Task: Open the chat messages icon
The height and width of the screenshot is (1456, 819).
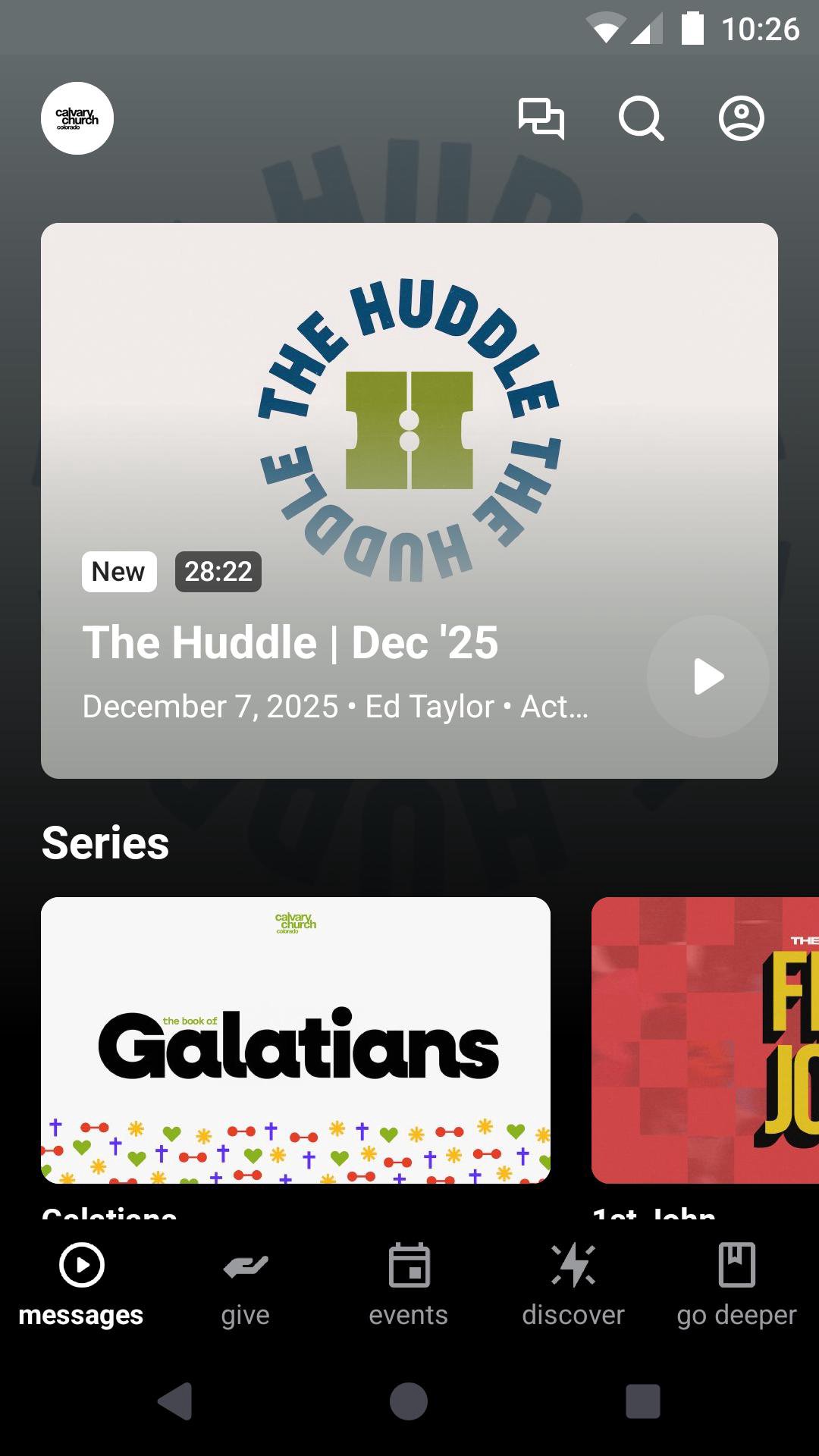Action: (x=541, y=118)
